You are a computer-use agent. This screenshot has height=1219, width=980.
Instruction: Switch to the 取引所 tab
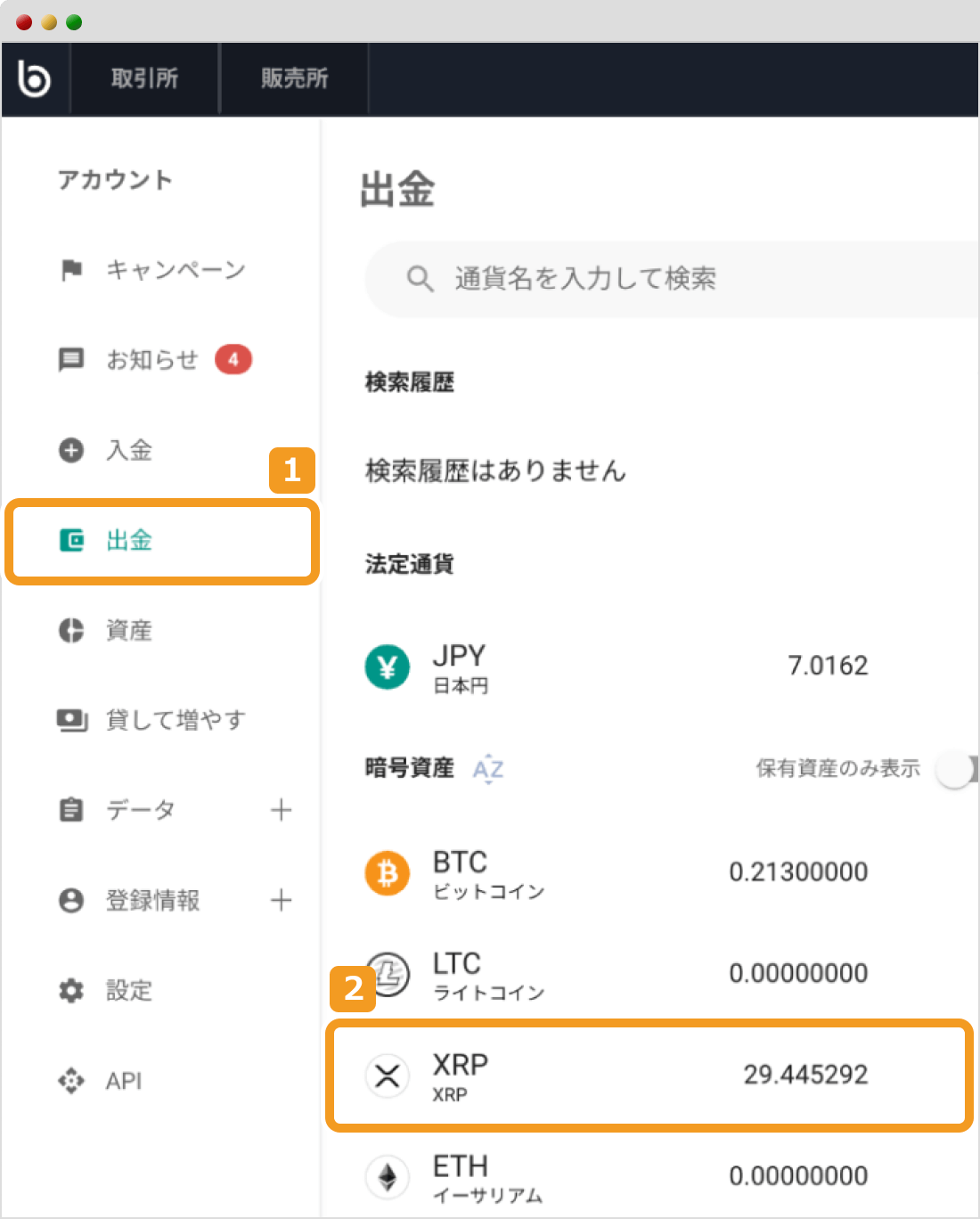[144, 78]
